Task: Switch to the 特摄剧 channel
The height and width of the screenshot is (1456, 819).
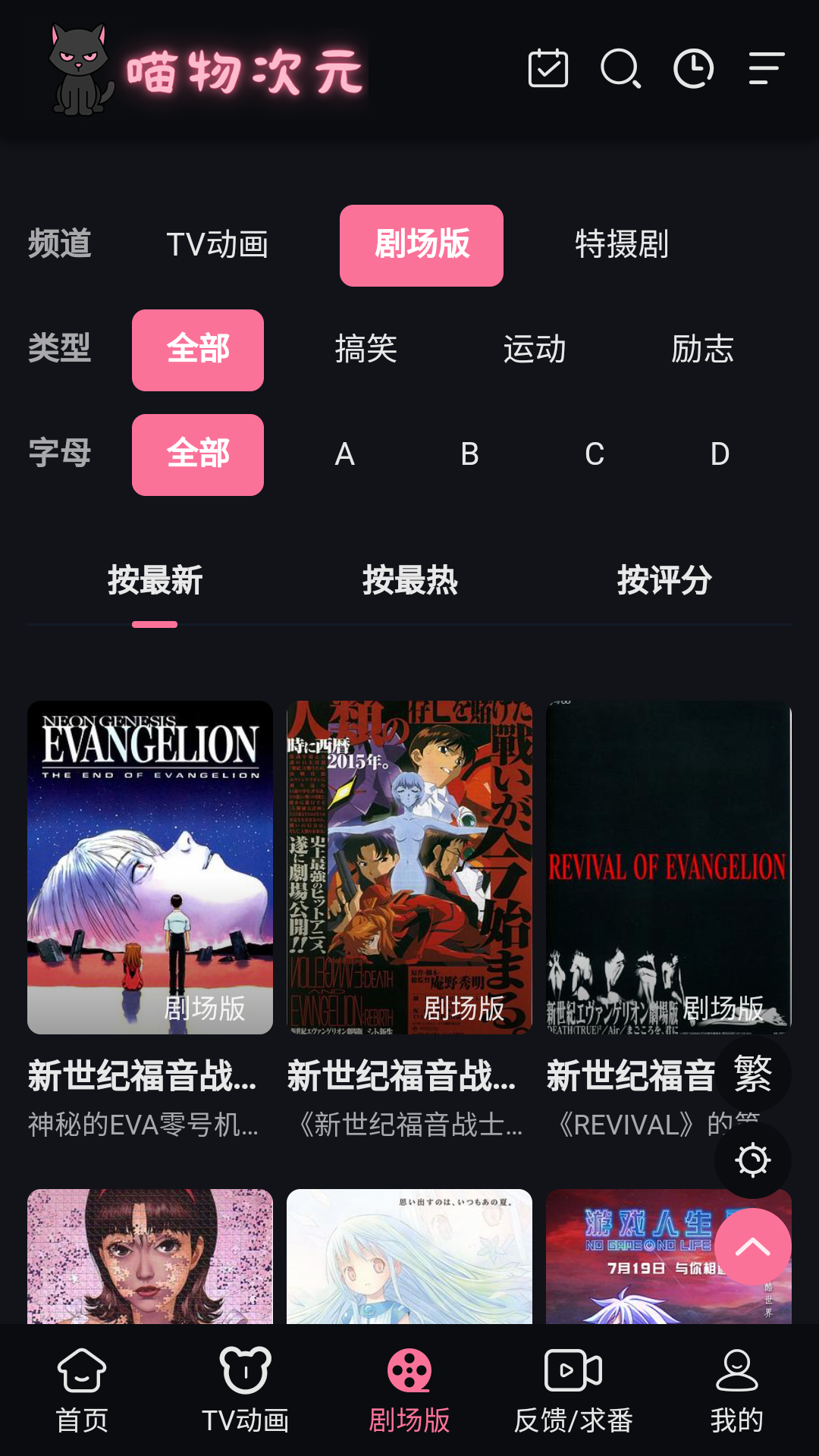Action: pos(623,244)
